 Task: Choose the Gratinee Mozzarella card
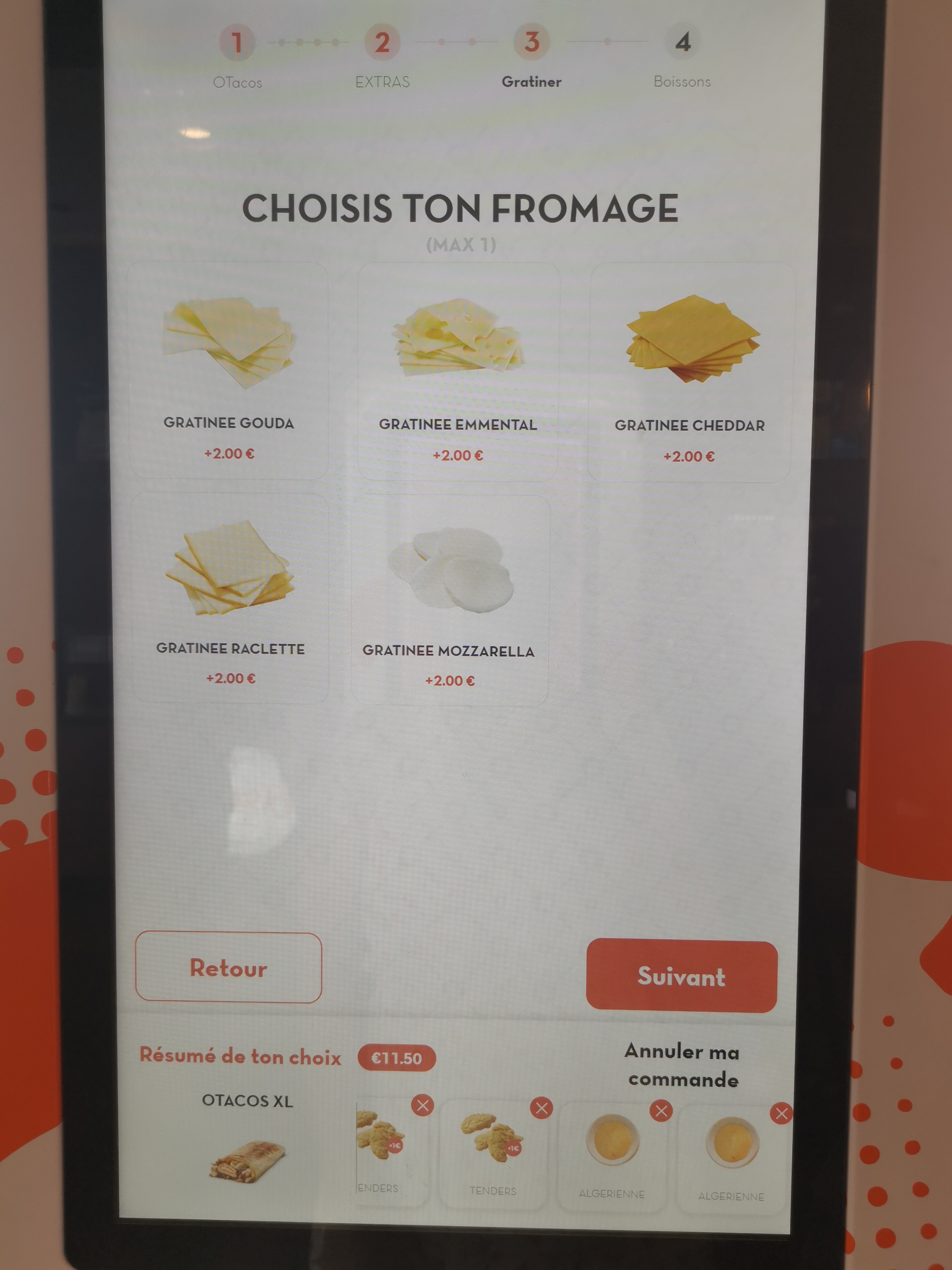[x=449, y=600]
